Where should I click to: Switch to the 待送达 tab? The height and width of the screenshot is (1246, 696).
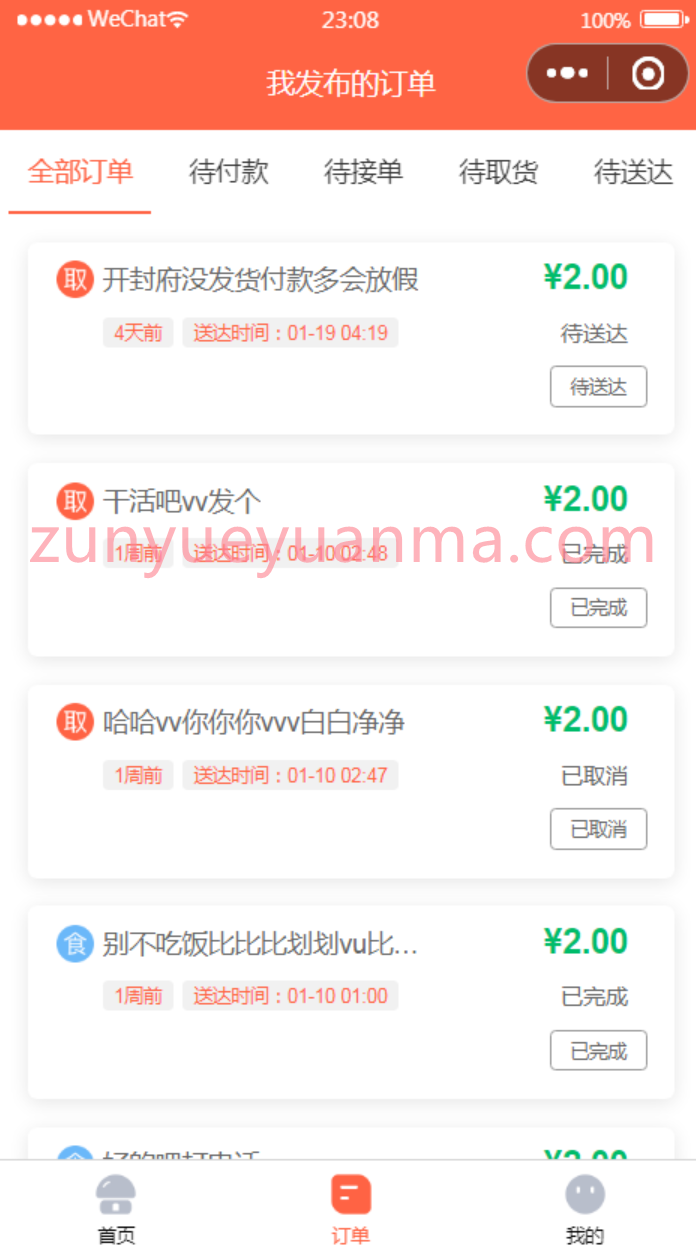point(634,172)
